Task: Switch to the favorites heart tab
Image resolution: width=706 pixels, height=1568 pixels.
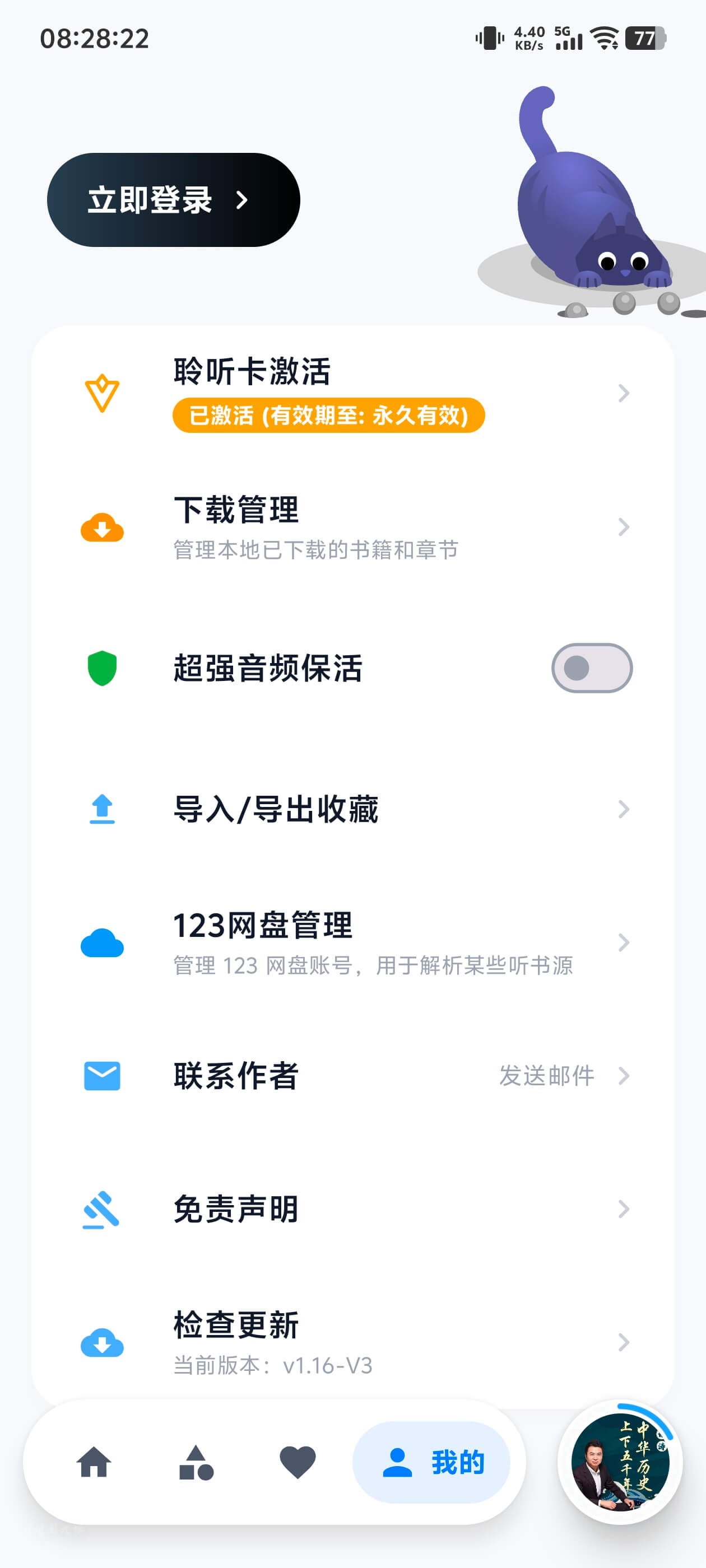Action: (x=298, y=1462)
